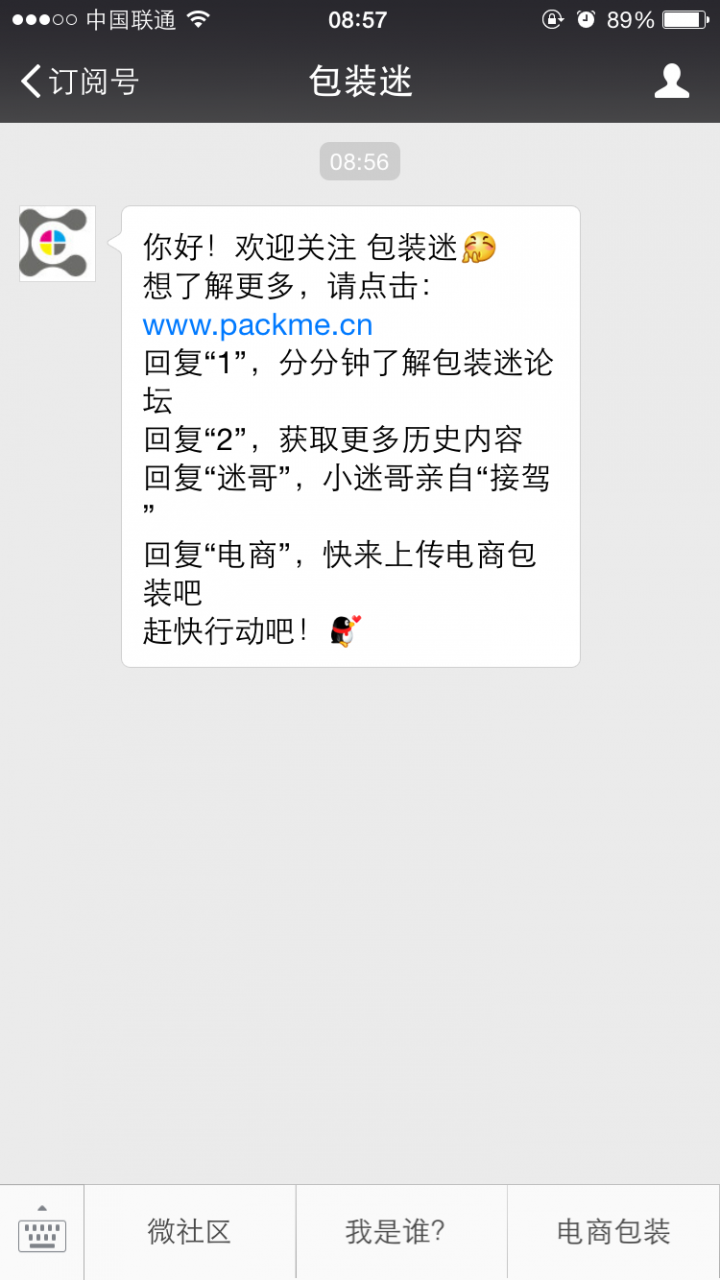Tap the orientation lock icon near battery

tap(554, 18)
